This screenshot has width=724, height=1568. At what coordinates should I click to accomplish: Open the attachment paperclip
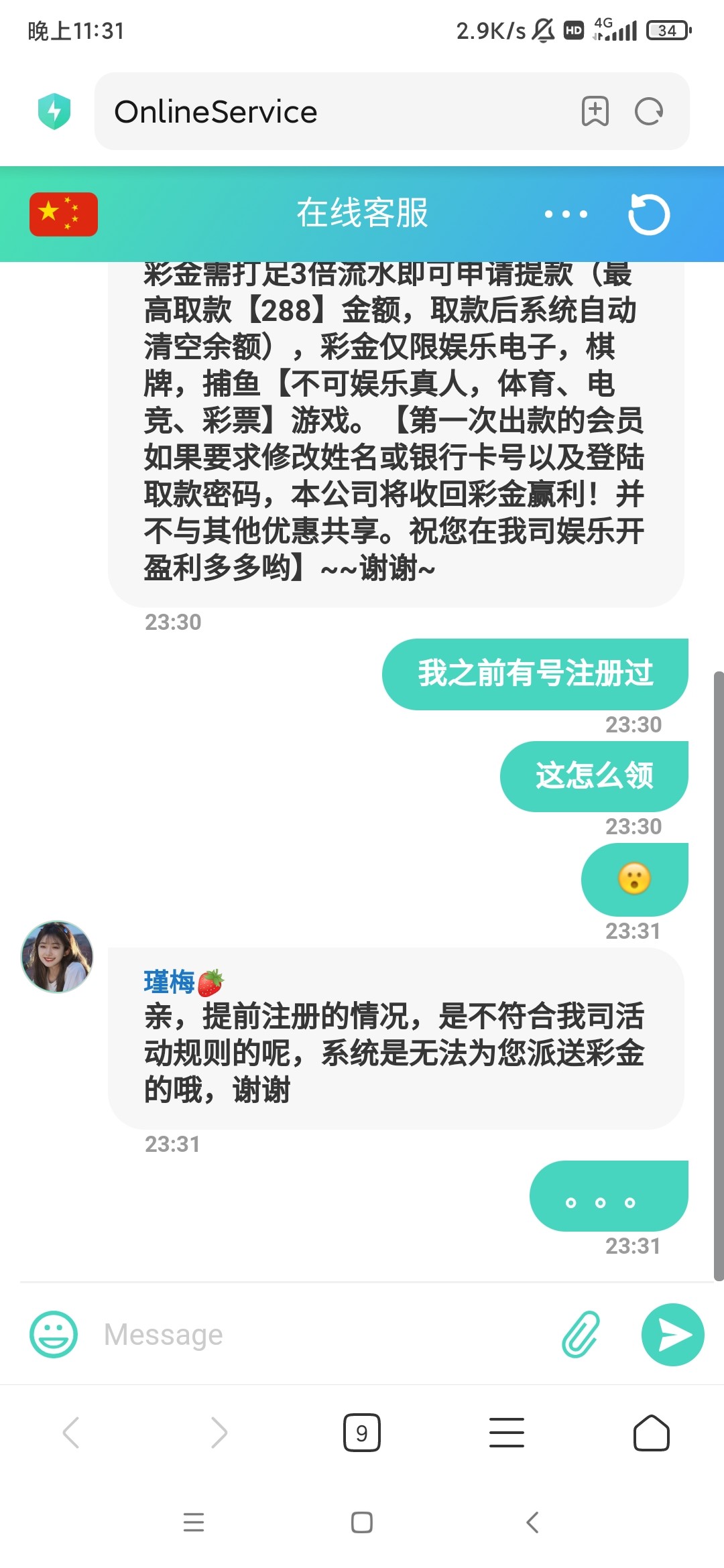[581, 1334]
